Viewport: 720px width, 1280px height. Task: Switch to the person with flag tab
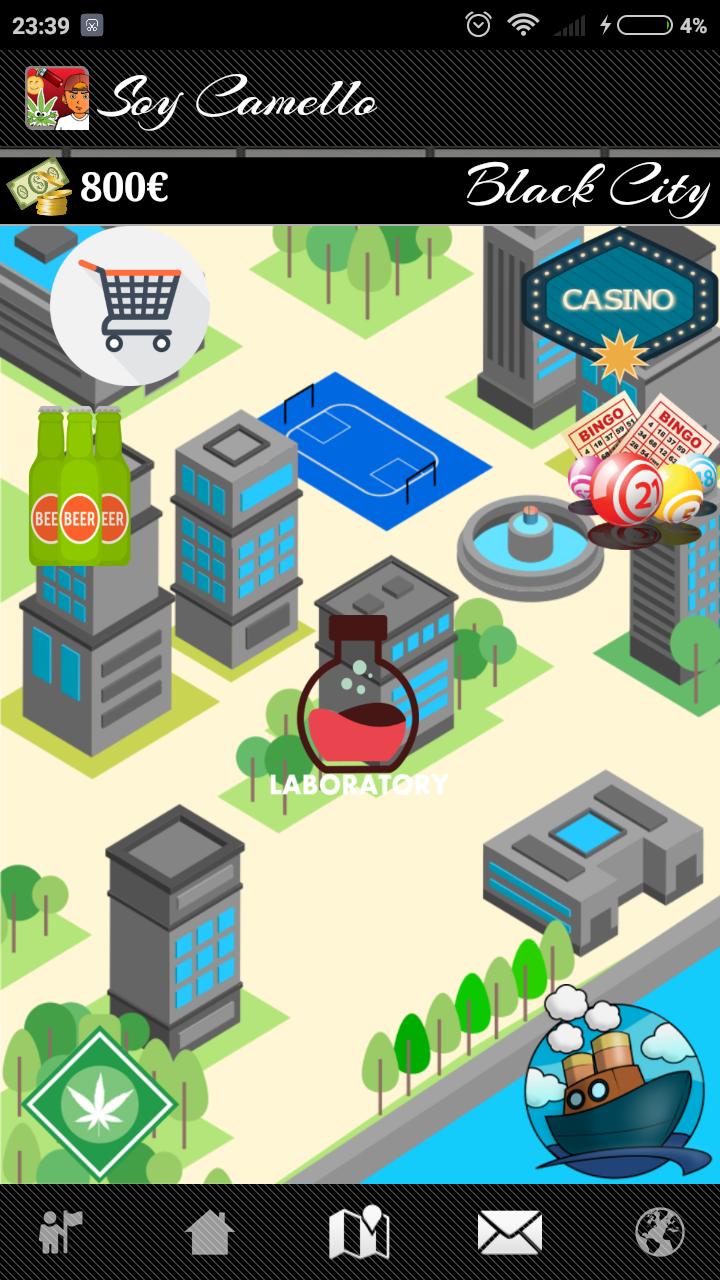60,1232
